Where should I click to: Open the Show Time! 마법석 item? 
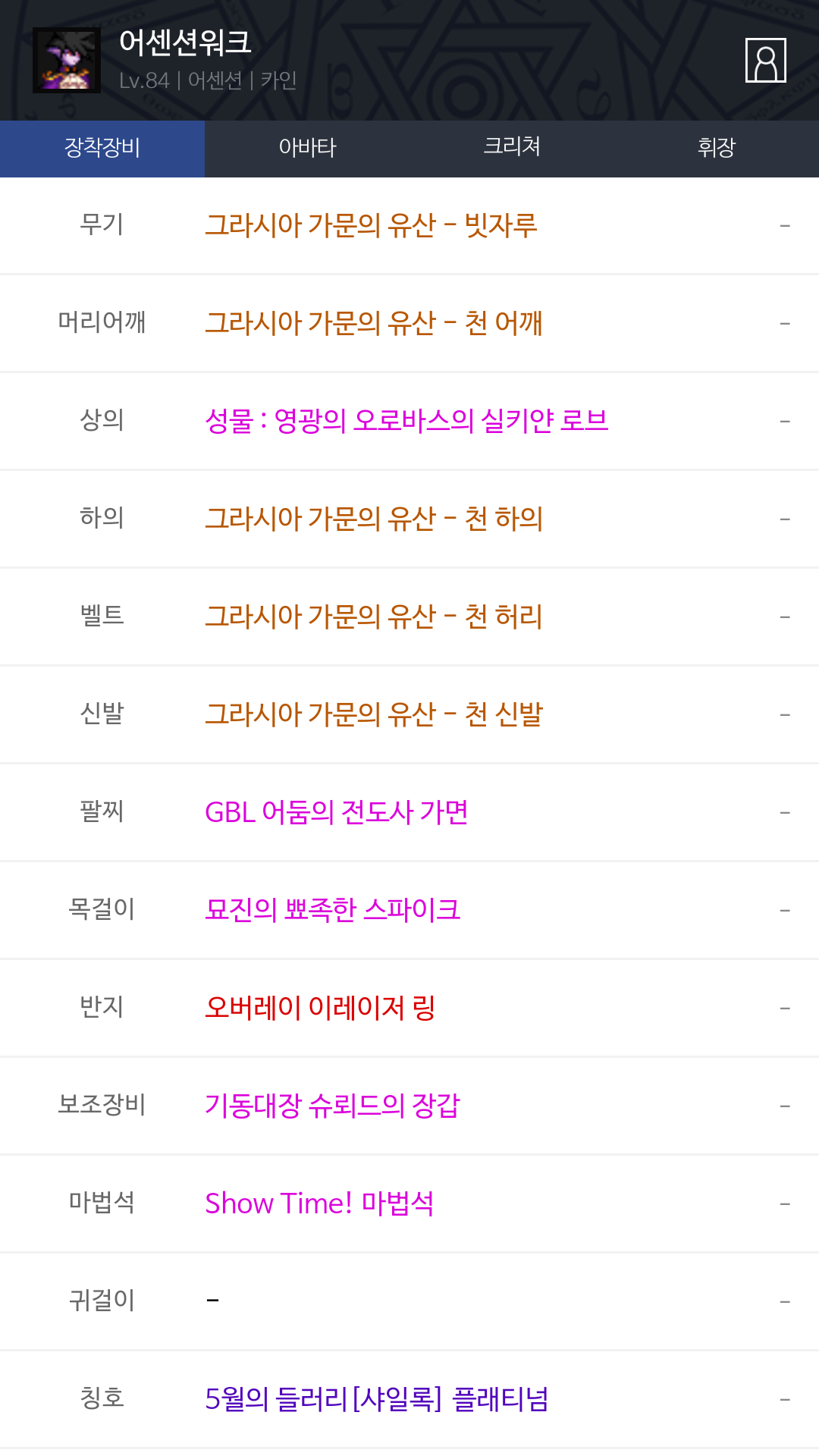click(319, 1203)
